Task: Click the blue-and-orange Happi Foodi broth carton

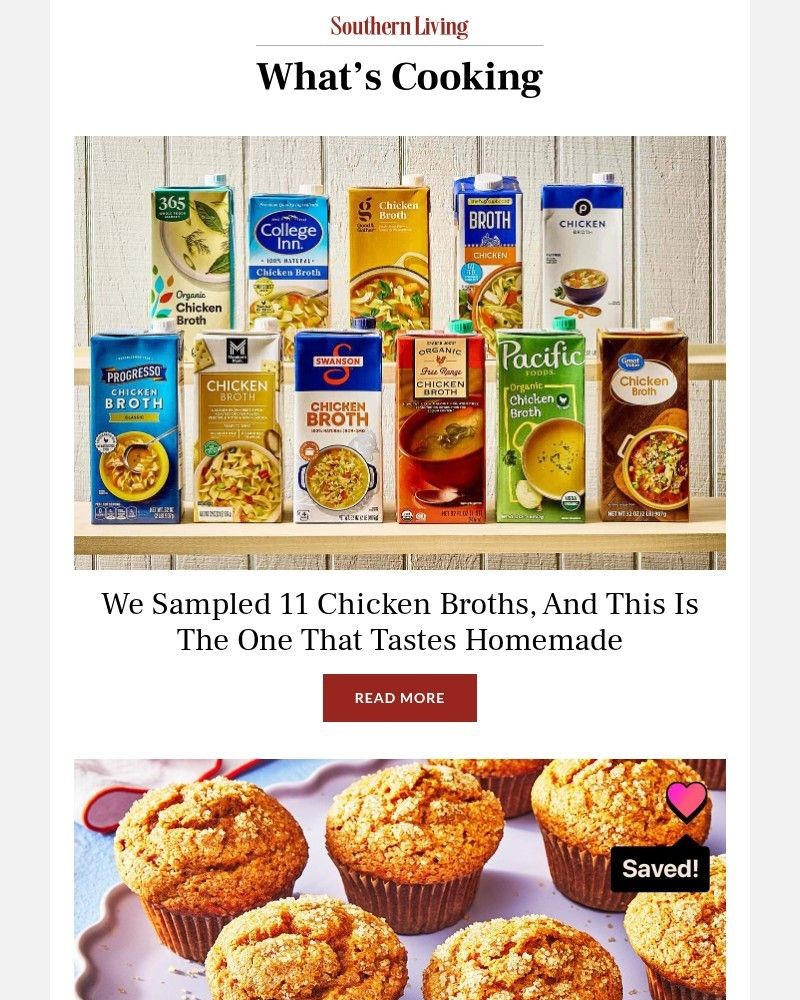Action: 488,255
